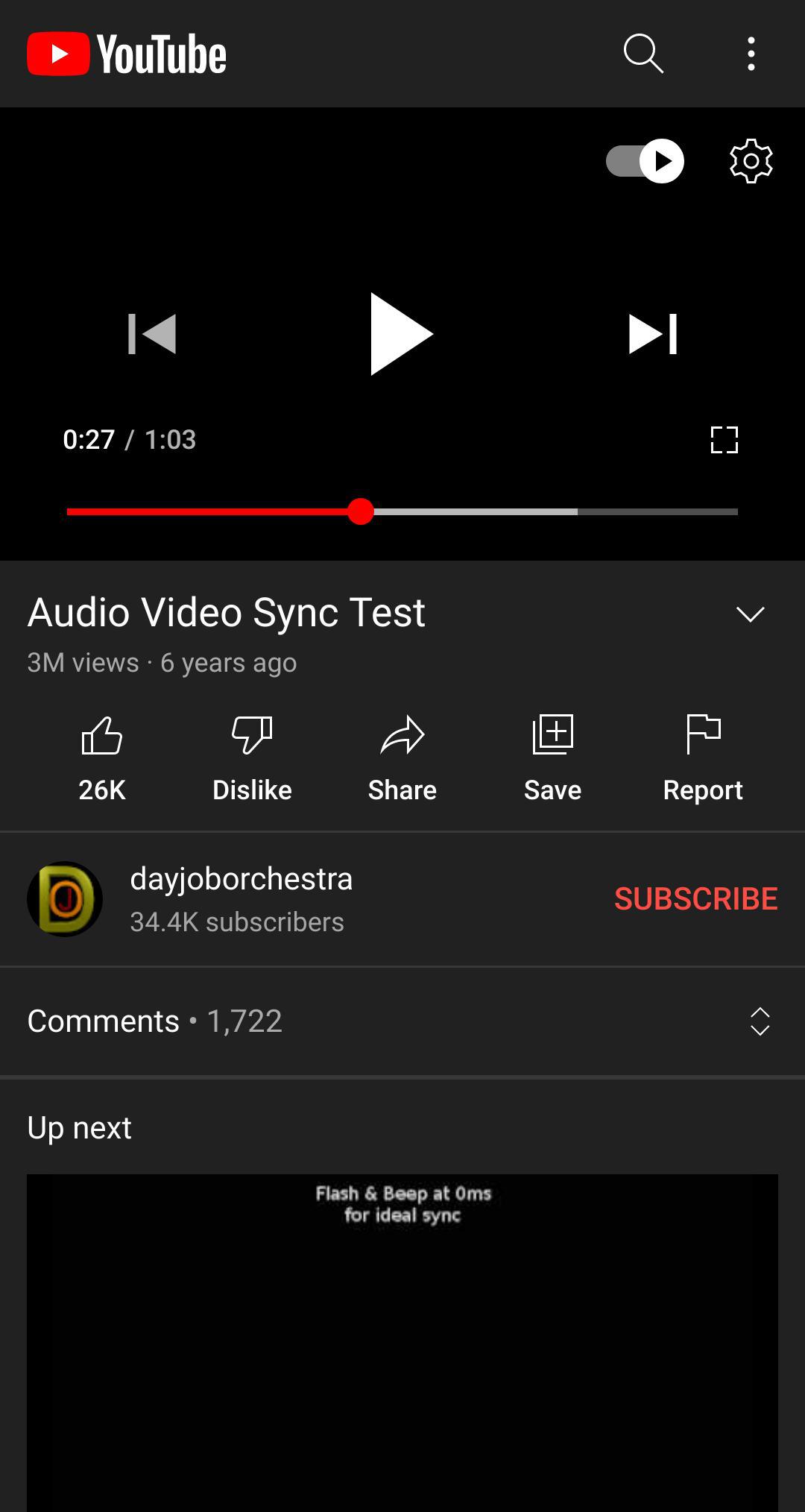Viewport: 805px width, 1512px height.
Task: Open video settings gear
Action: (x=751, y=160)
